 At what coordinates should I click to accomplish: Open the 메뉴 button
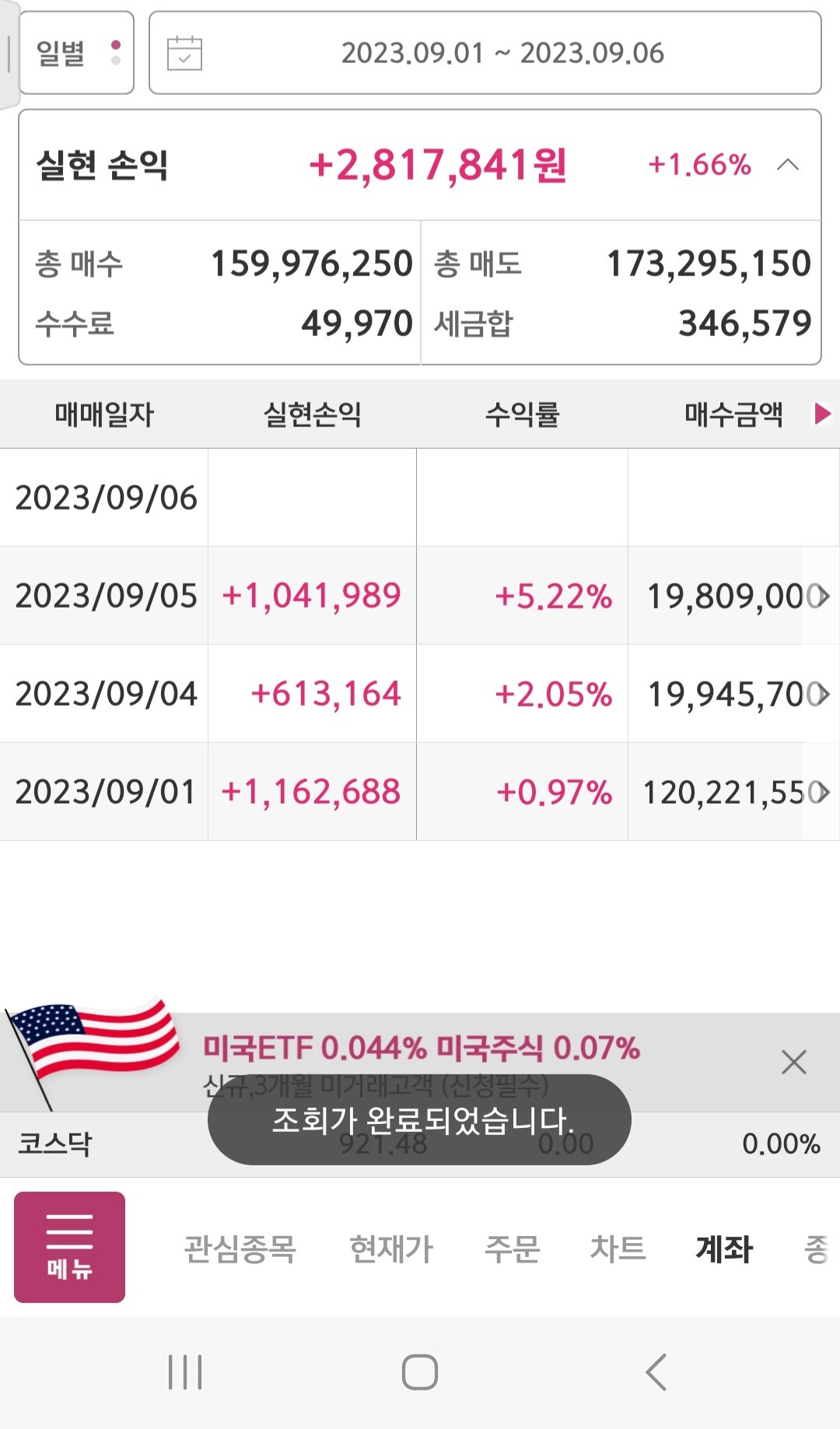pos(69,1247)
